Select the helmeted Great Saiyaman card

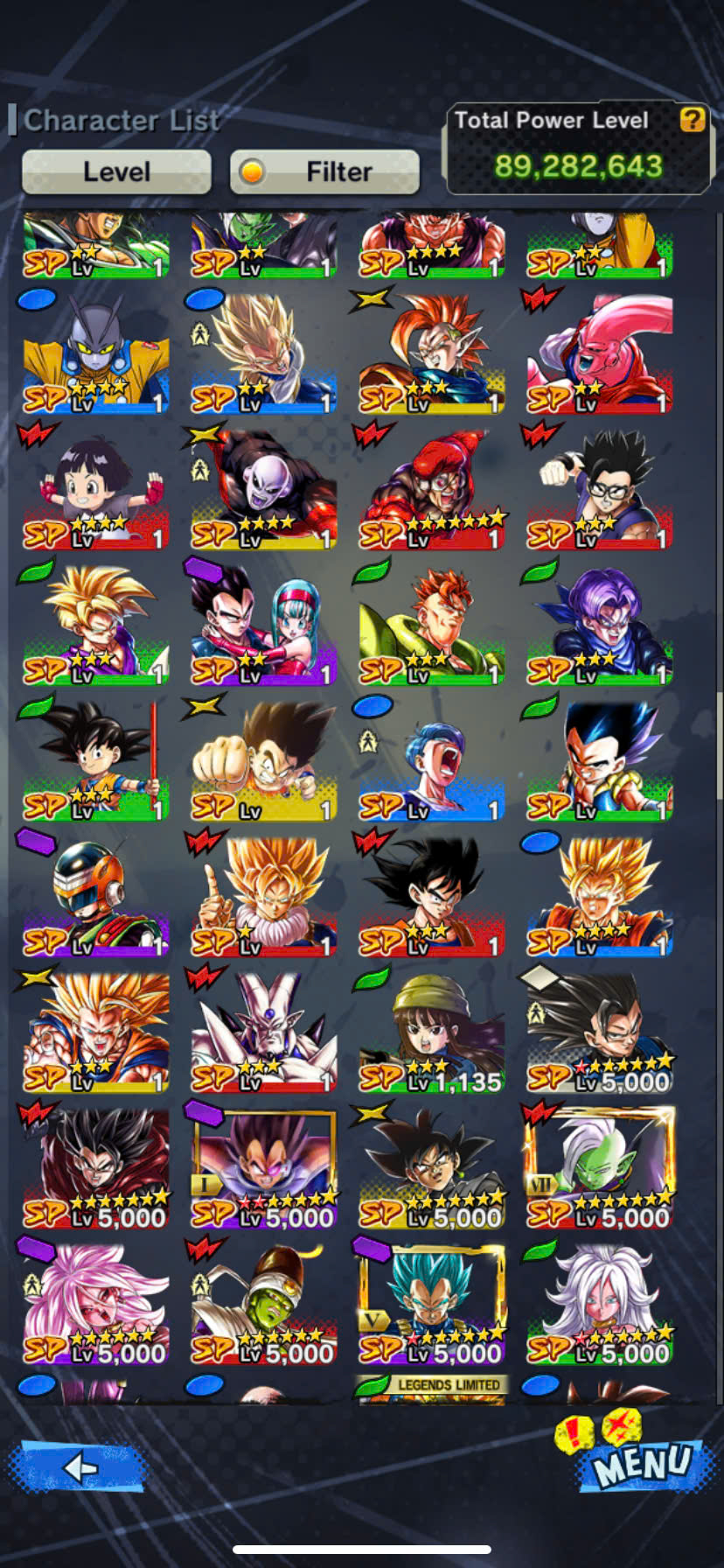tap(96, 897)
